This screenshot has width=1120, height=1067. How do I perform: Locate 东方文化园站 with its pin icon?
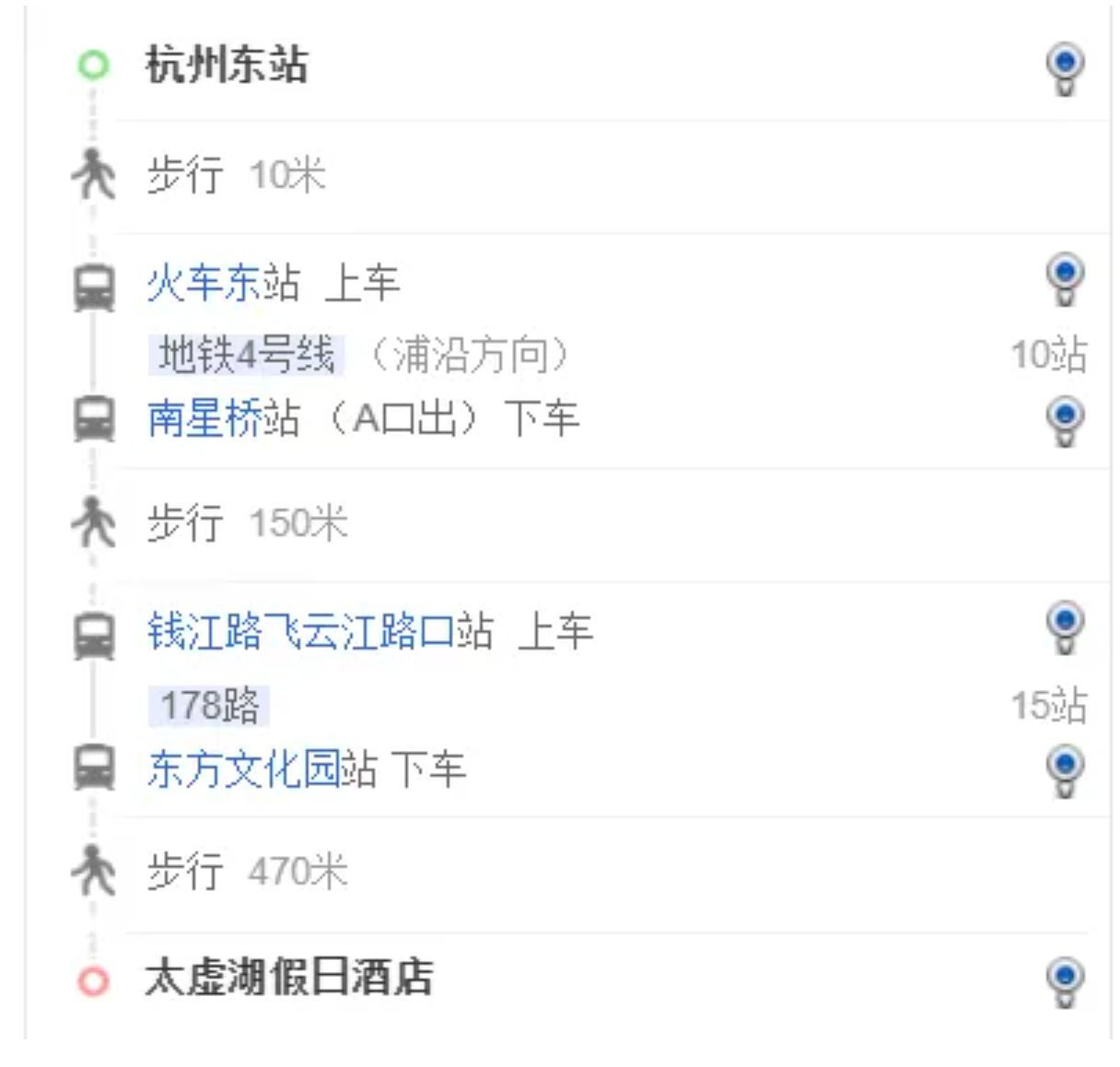[x=1065, y=768]
